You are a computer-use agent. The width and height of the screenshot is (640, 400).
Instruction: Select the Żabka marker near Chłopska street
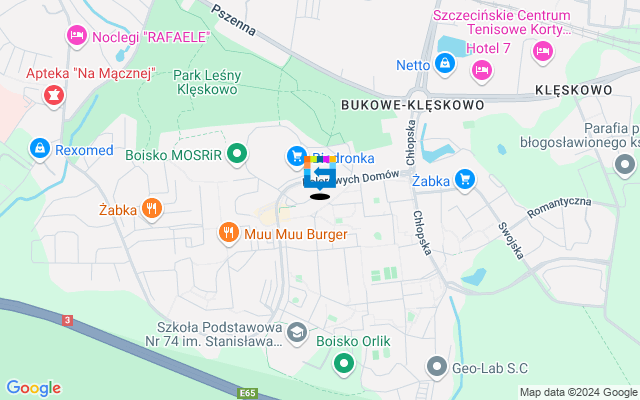click(464, 180)
